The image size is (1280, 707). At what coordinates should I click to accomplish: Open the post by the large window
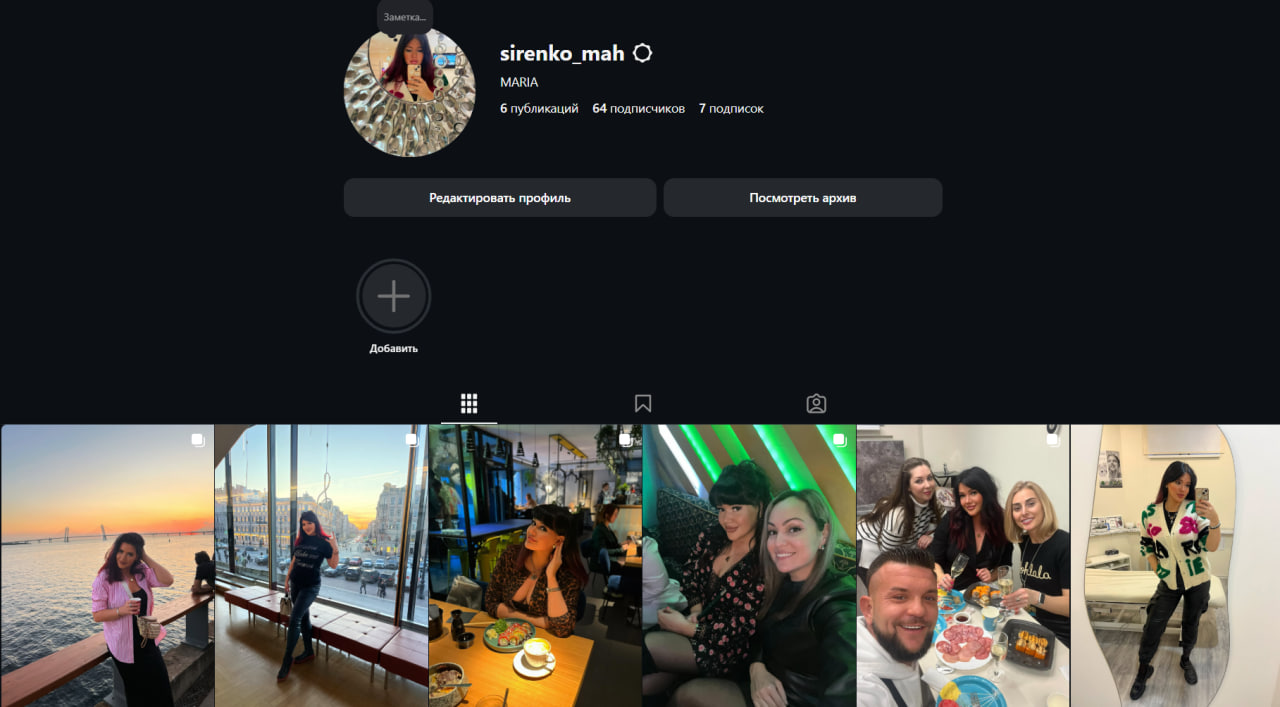tap(321, 565)
